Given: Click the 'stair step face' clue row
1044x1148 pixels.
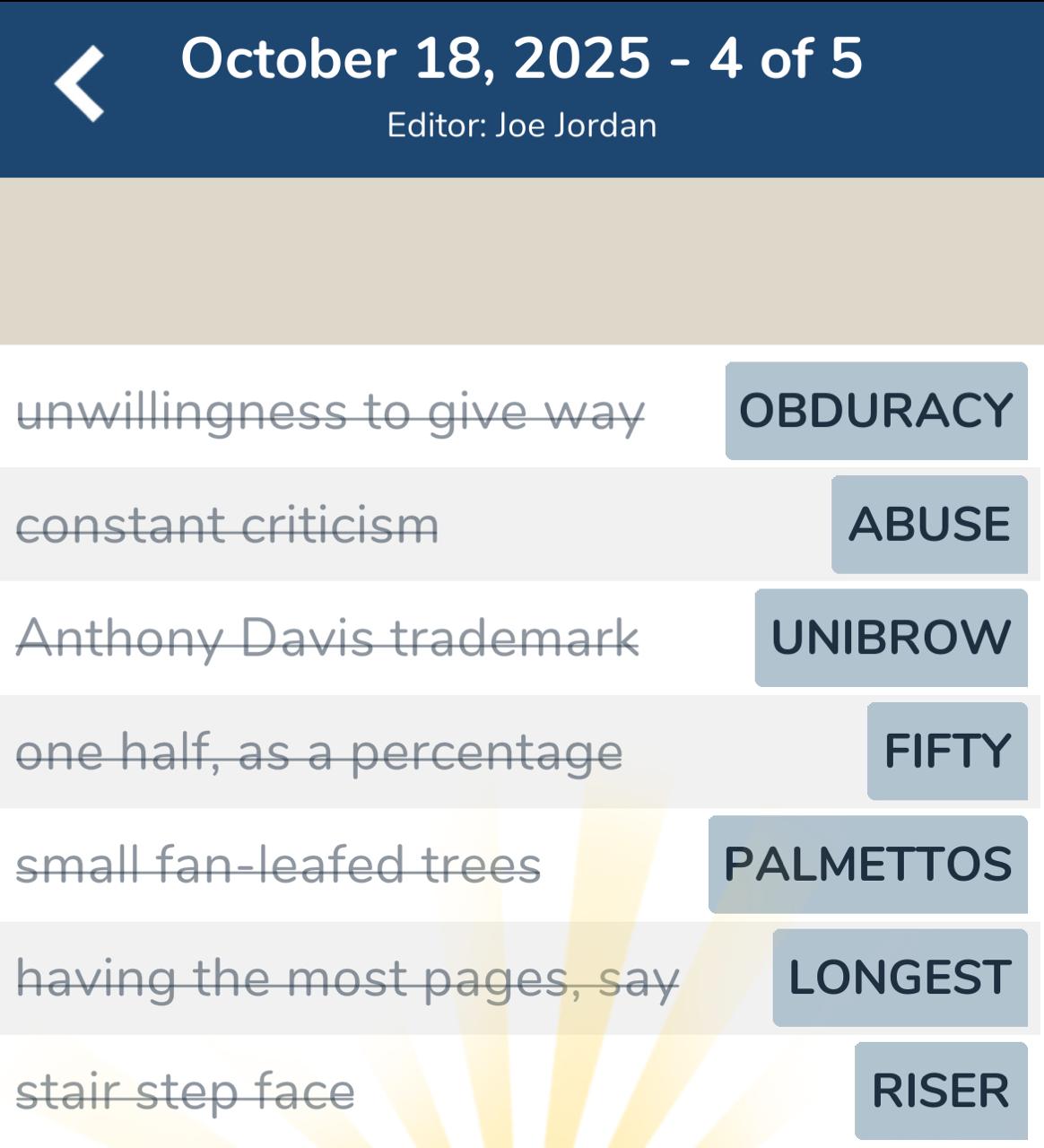Looking at the screenshot, I should click(x=187, y=1091).
